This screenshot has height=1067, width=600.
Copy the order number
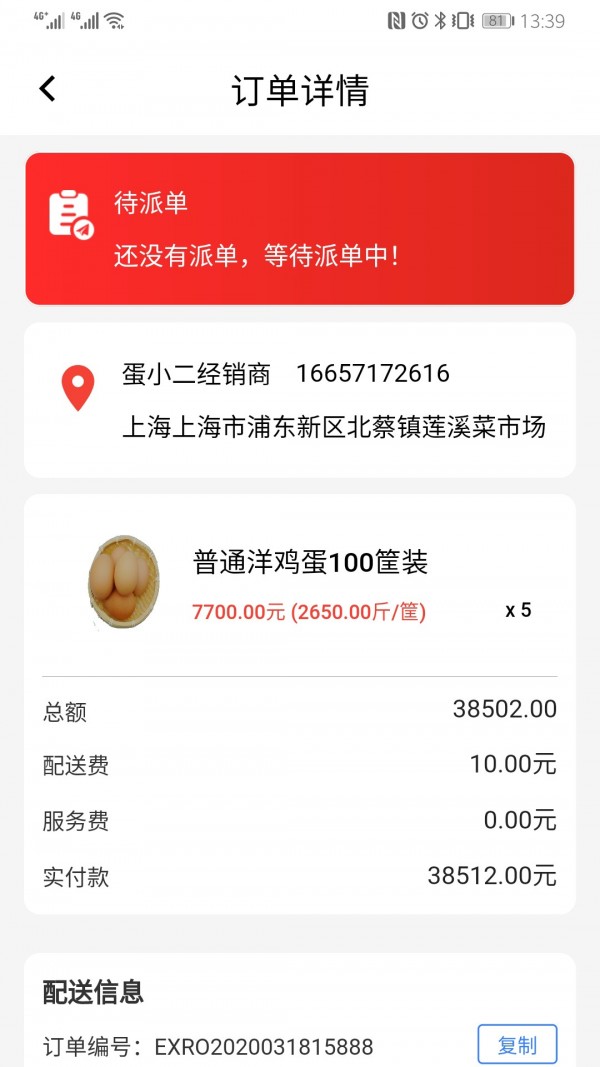517,1045
